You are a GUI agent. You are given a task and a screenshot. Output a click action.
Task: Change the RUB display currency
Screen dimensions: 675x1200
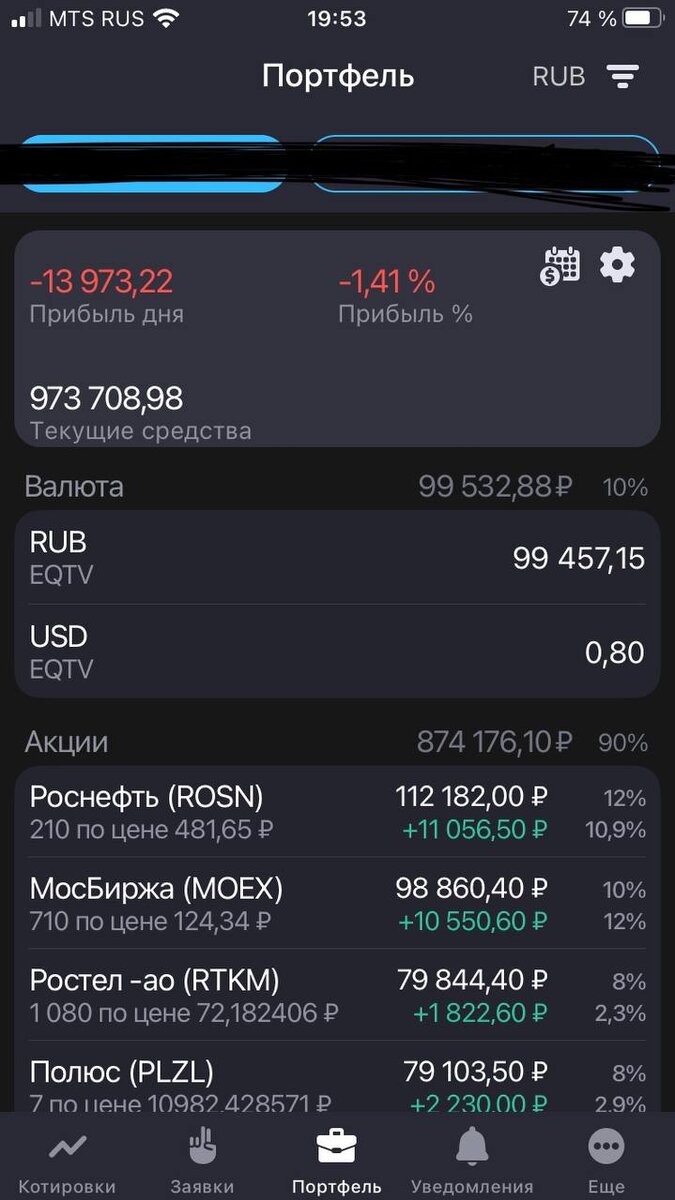[559, 77]
